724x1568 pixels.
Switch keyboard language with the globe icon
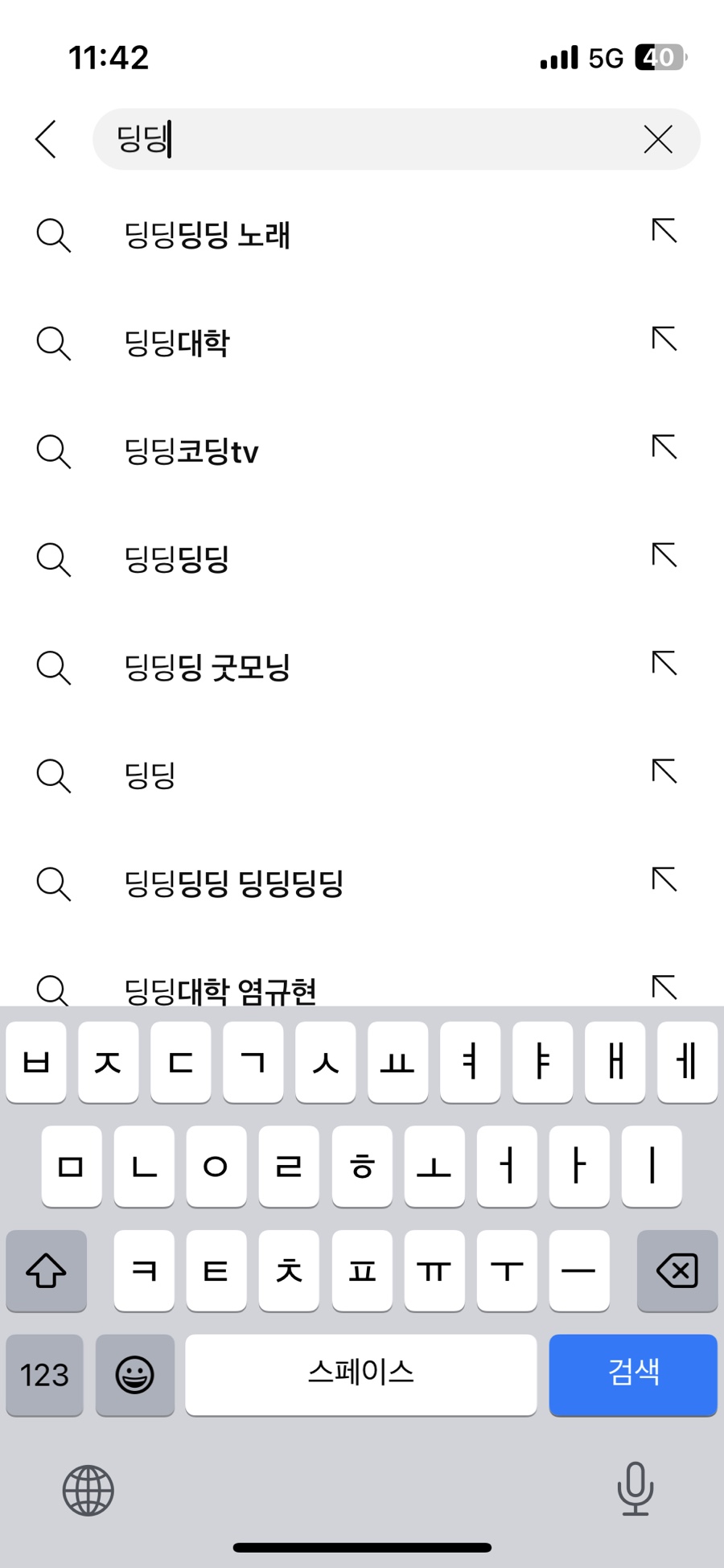point(88,1490)
